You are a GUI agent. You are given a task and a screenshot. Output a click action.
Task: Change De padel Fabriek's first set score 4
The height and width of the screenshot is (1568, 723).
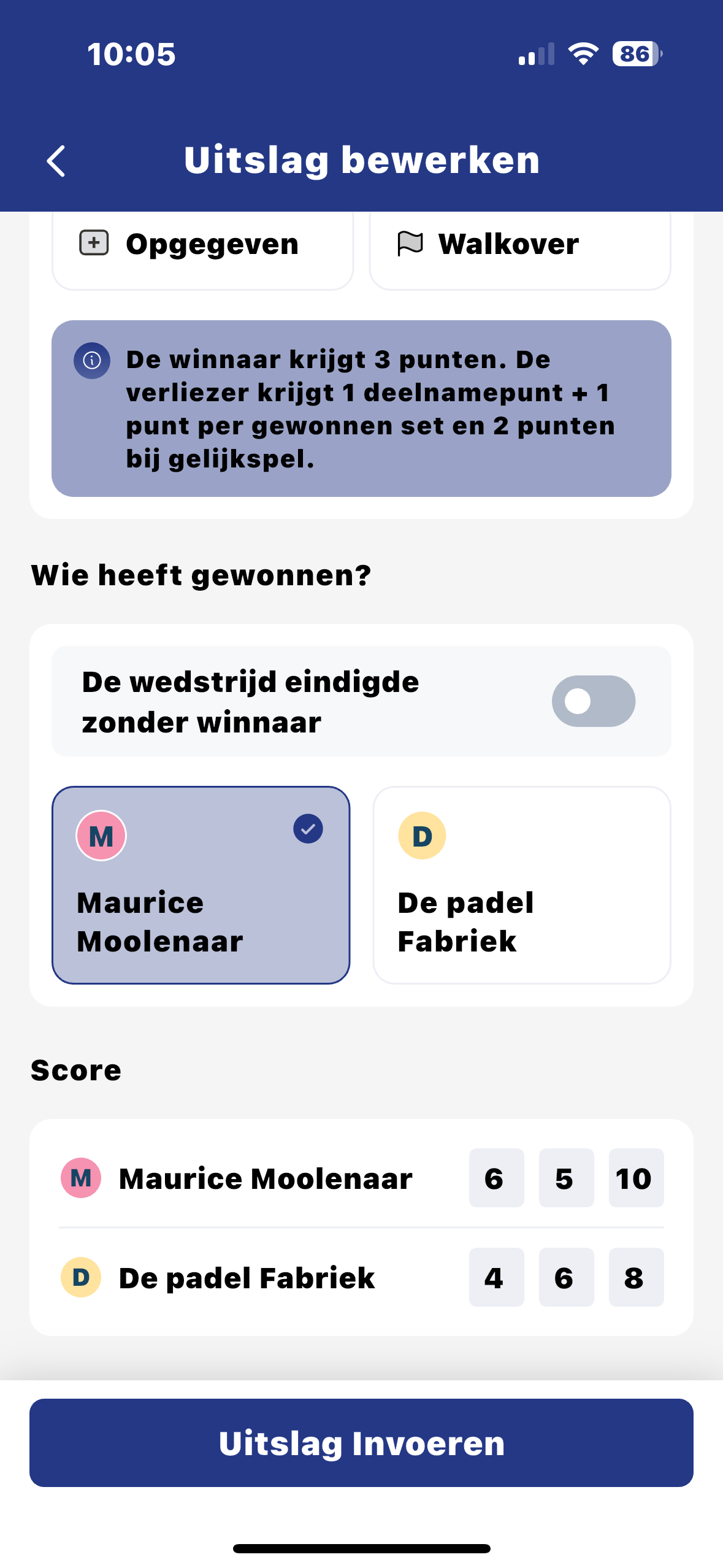(x=496, y=1278)
